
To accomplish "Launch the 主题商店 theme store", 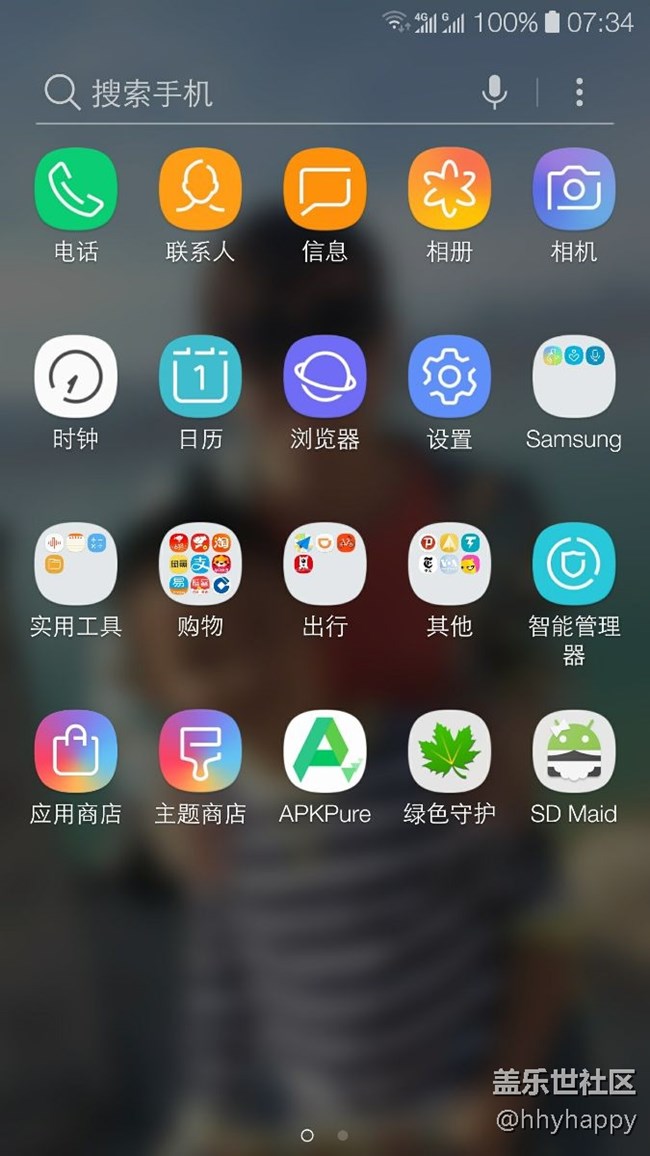I will click(200, 751).
